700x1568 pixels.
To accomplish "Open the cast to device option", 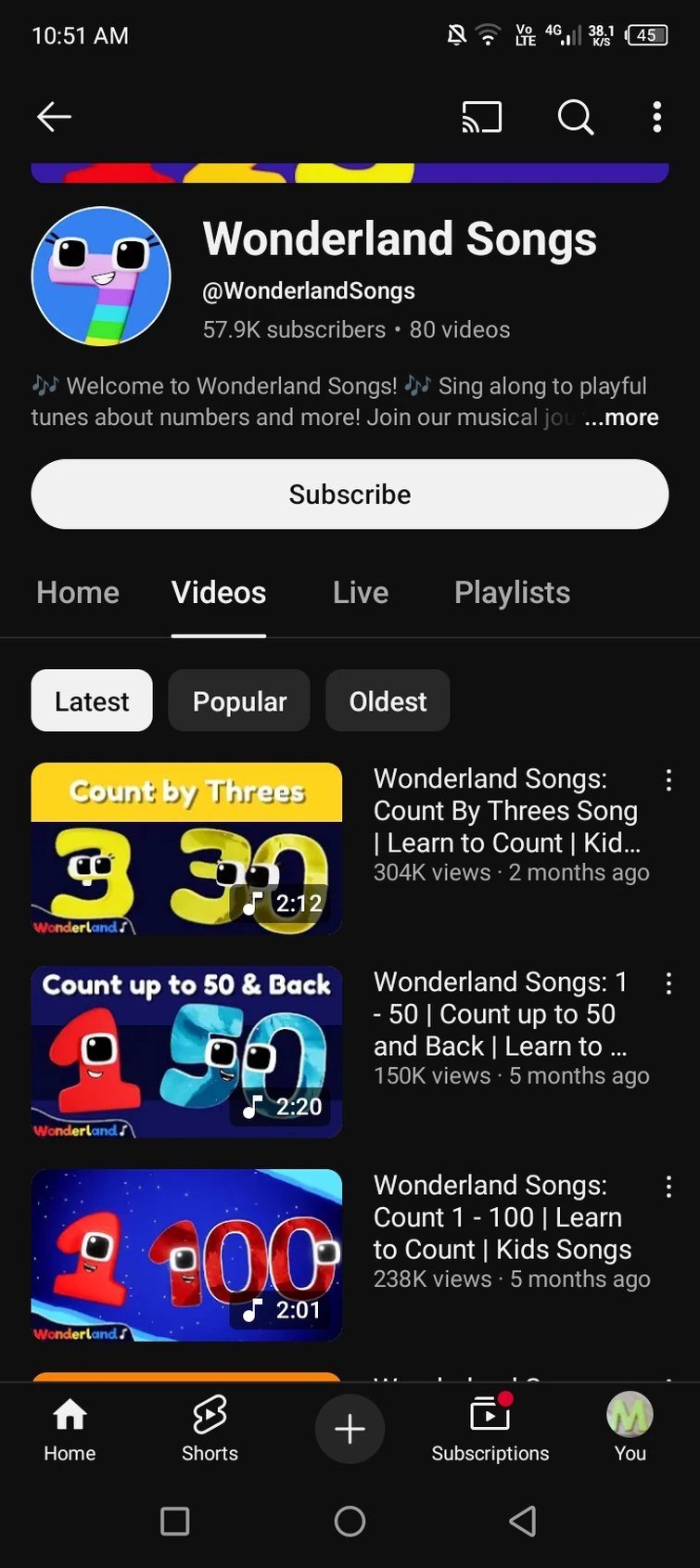I will click(x=482, y=117).
